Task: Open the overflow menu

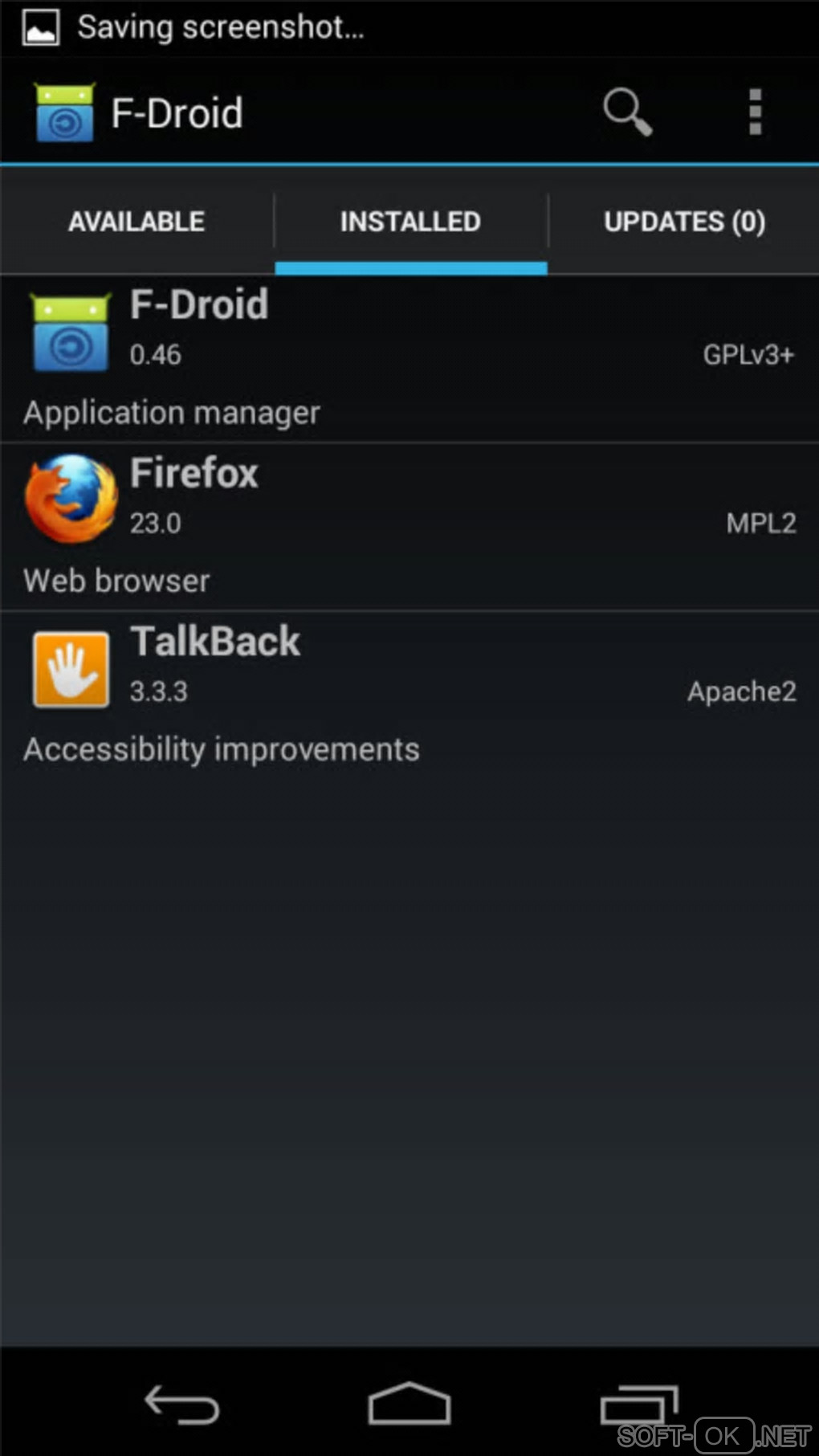Action: point(755,112)
